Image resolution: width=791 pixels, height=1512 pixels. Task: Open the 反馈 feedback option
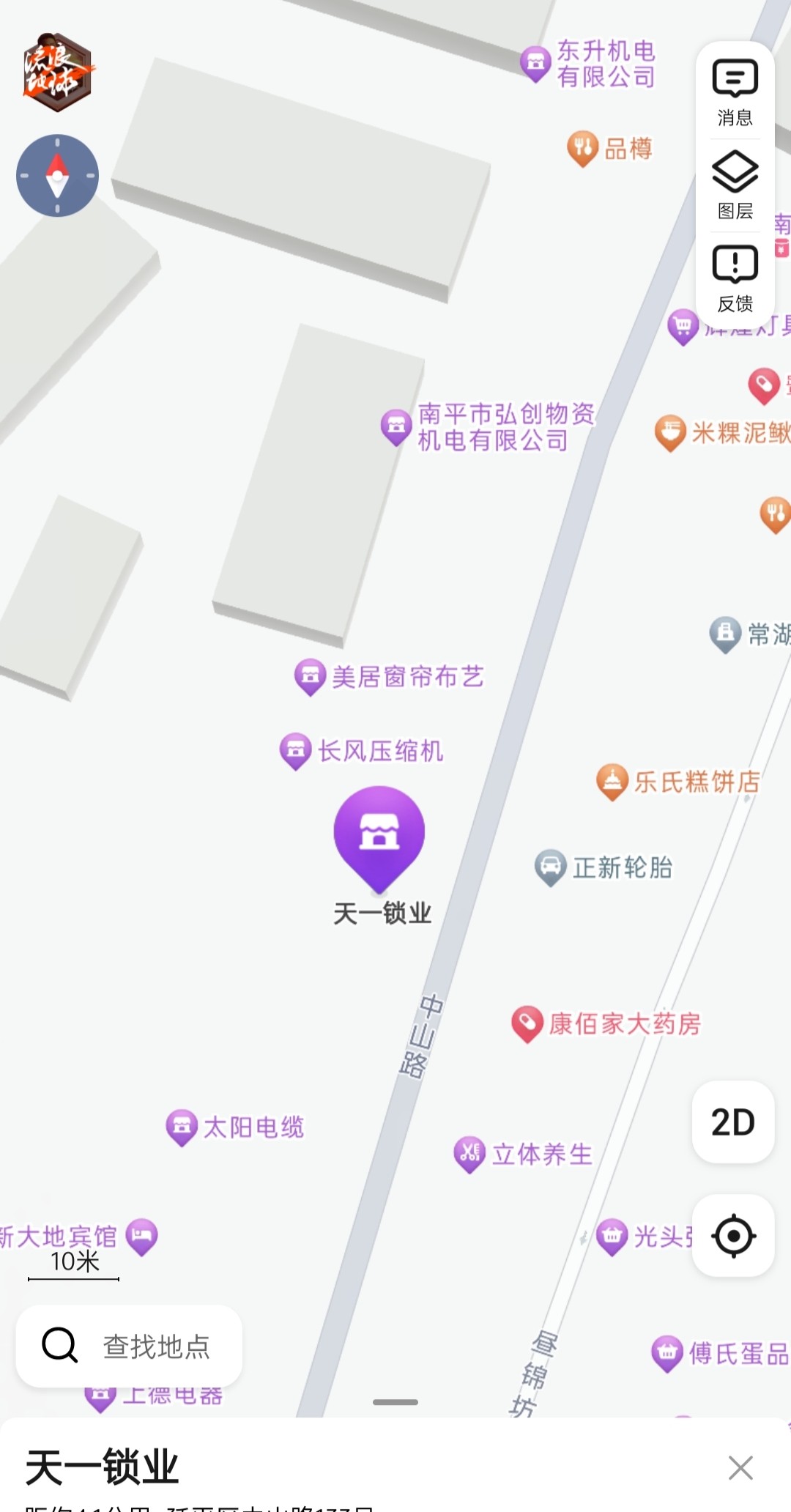[735, 278]
